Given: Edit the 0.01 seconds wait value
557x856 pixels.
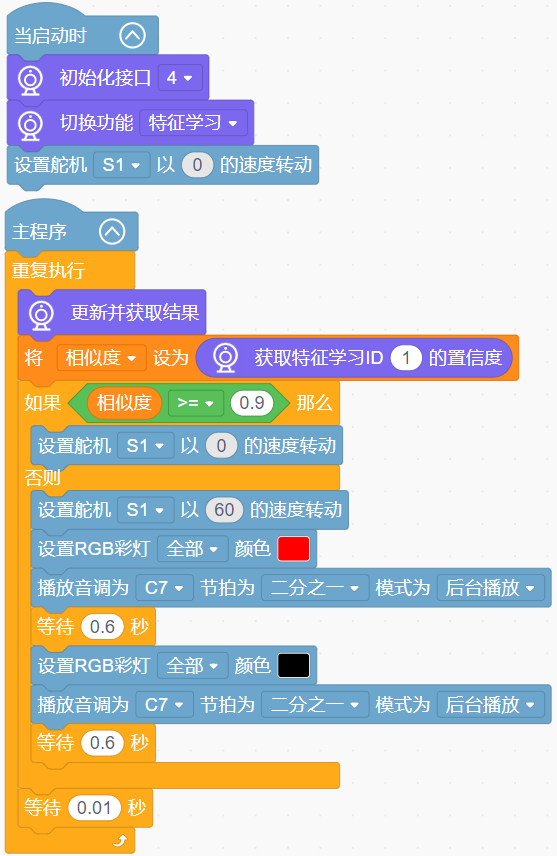Looking at the screenshot, I should tap(94, 808).
